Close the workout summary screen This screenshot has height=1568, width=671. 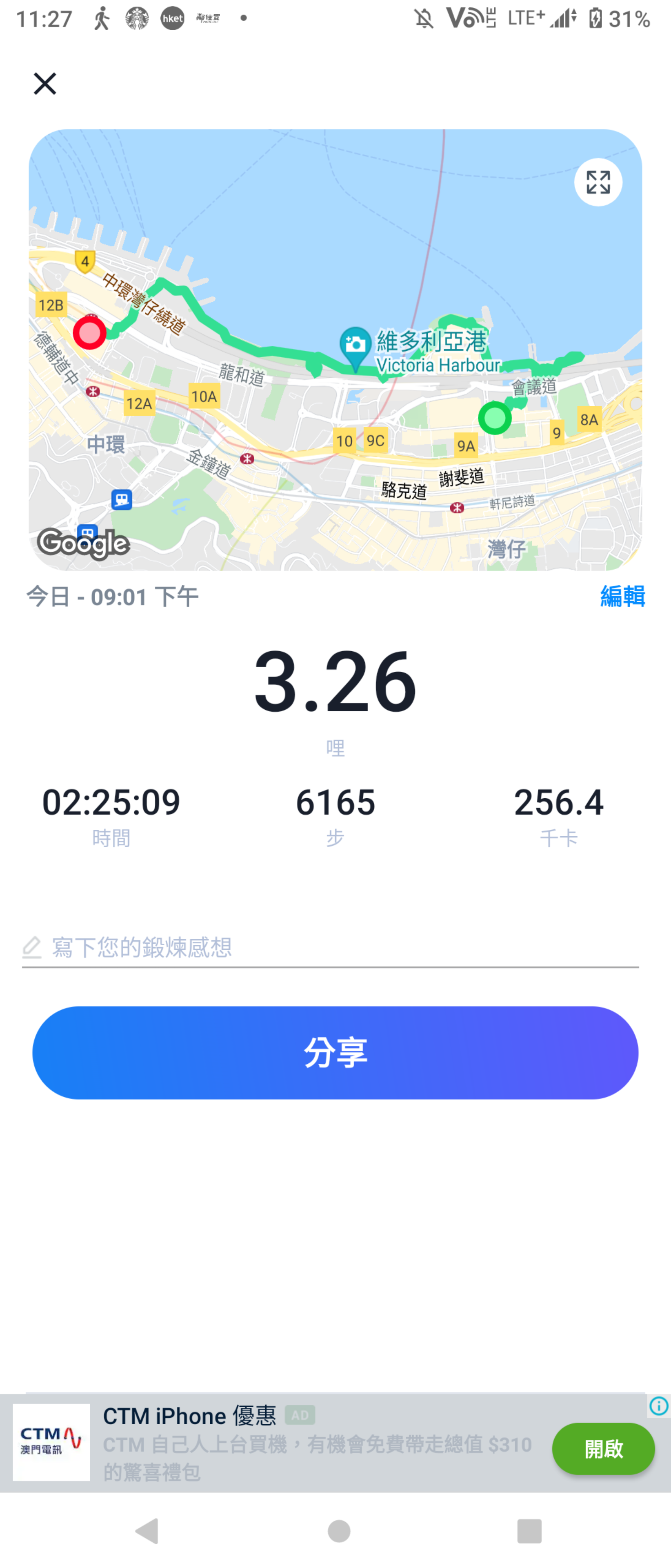coord(44,83)
